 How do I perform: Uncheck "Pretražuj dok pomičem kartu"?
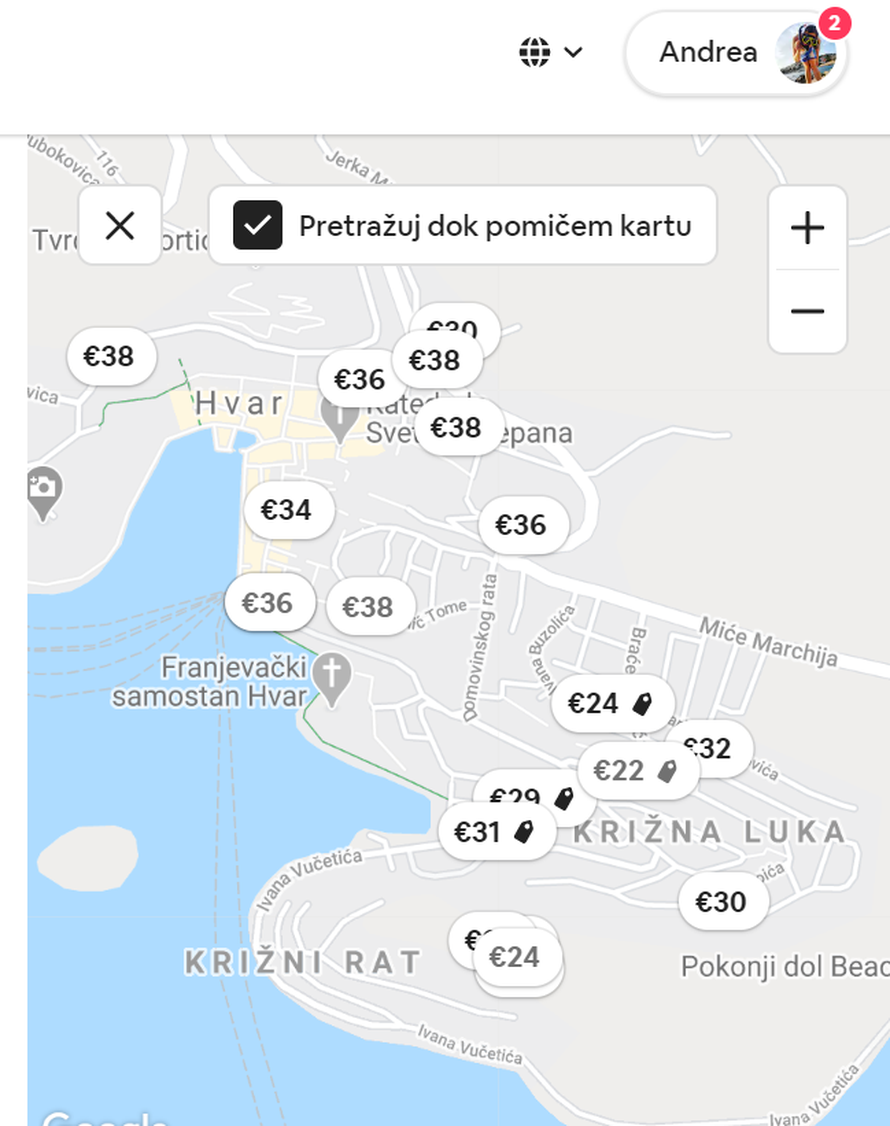[x=257, y=225]
